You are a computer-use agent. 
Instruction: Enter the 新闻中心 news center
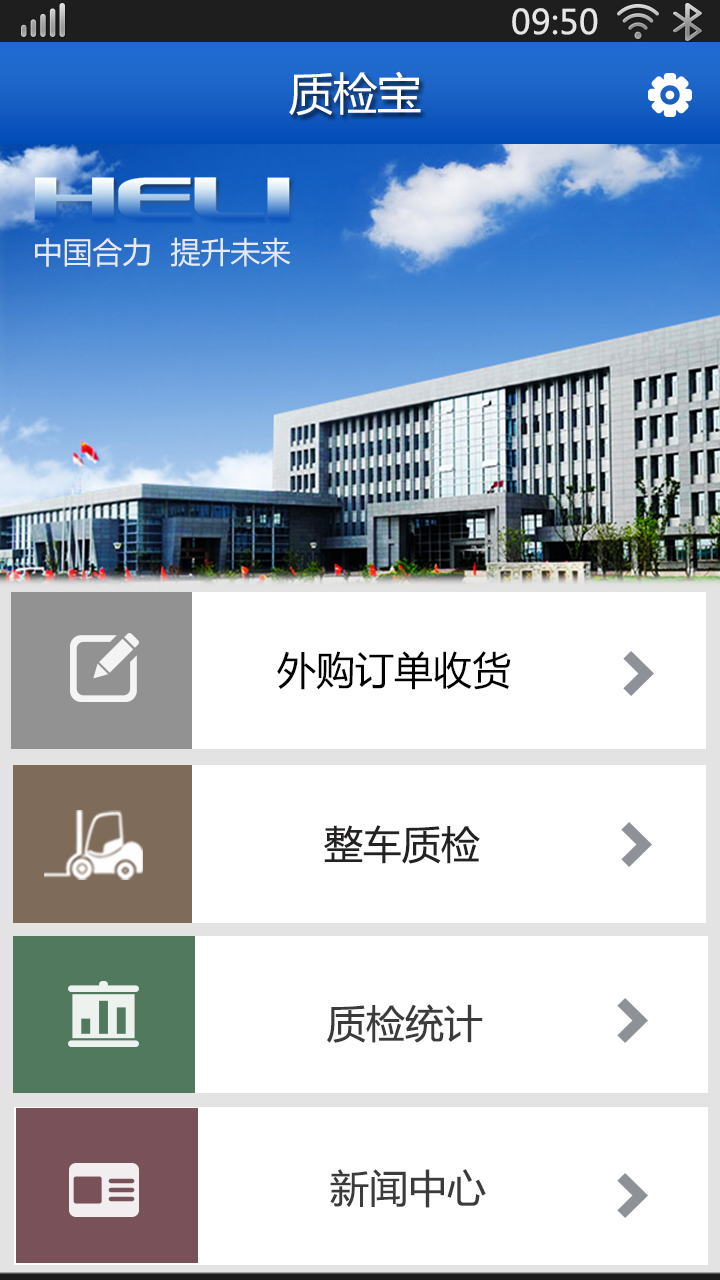coord(407,1189)
